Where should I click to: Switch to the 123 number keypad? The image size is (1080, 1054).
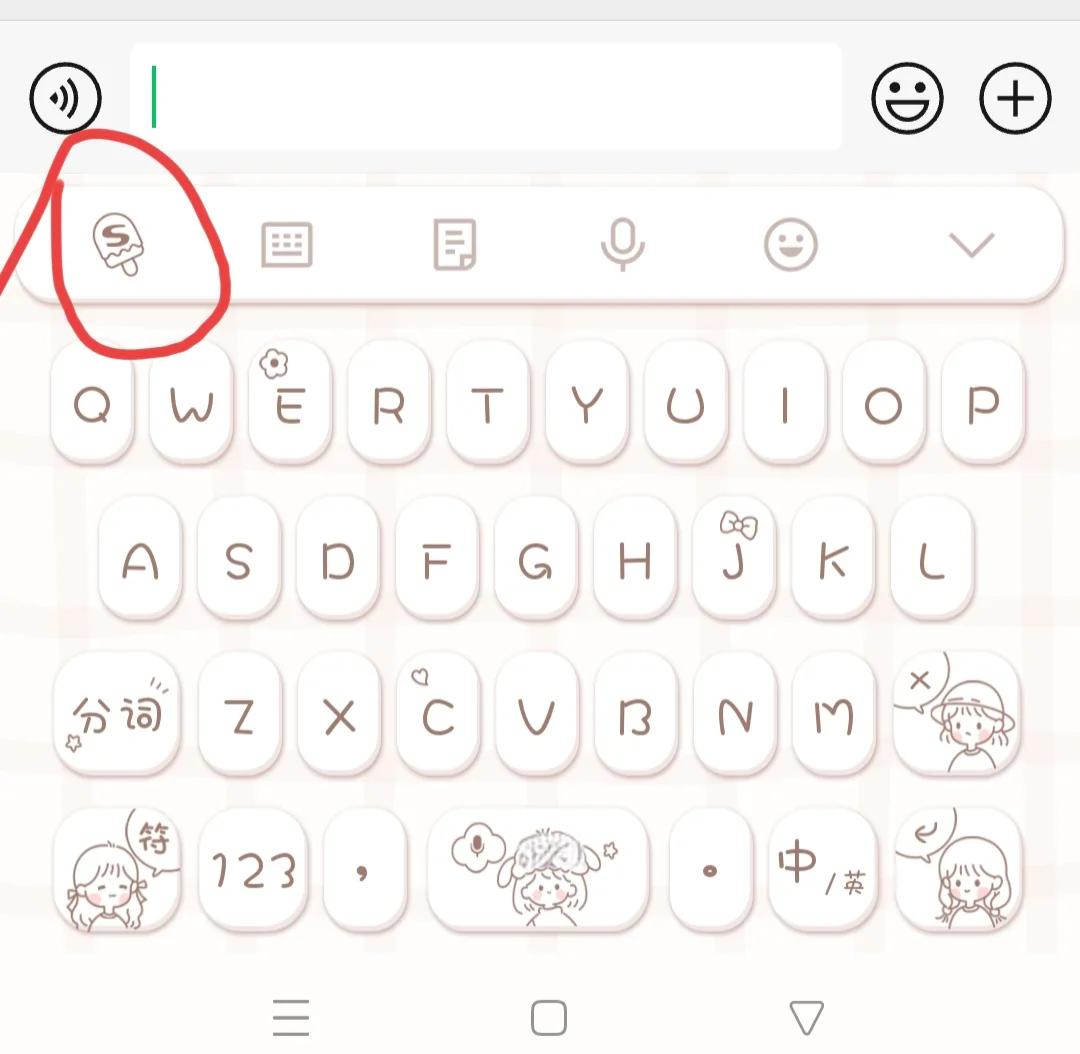(x=253, y=870)
